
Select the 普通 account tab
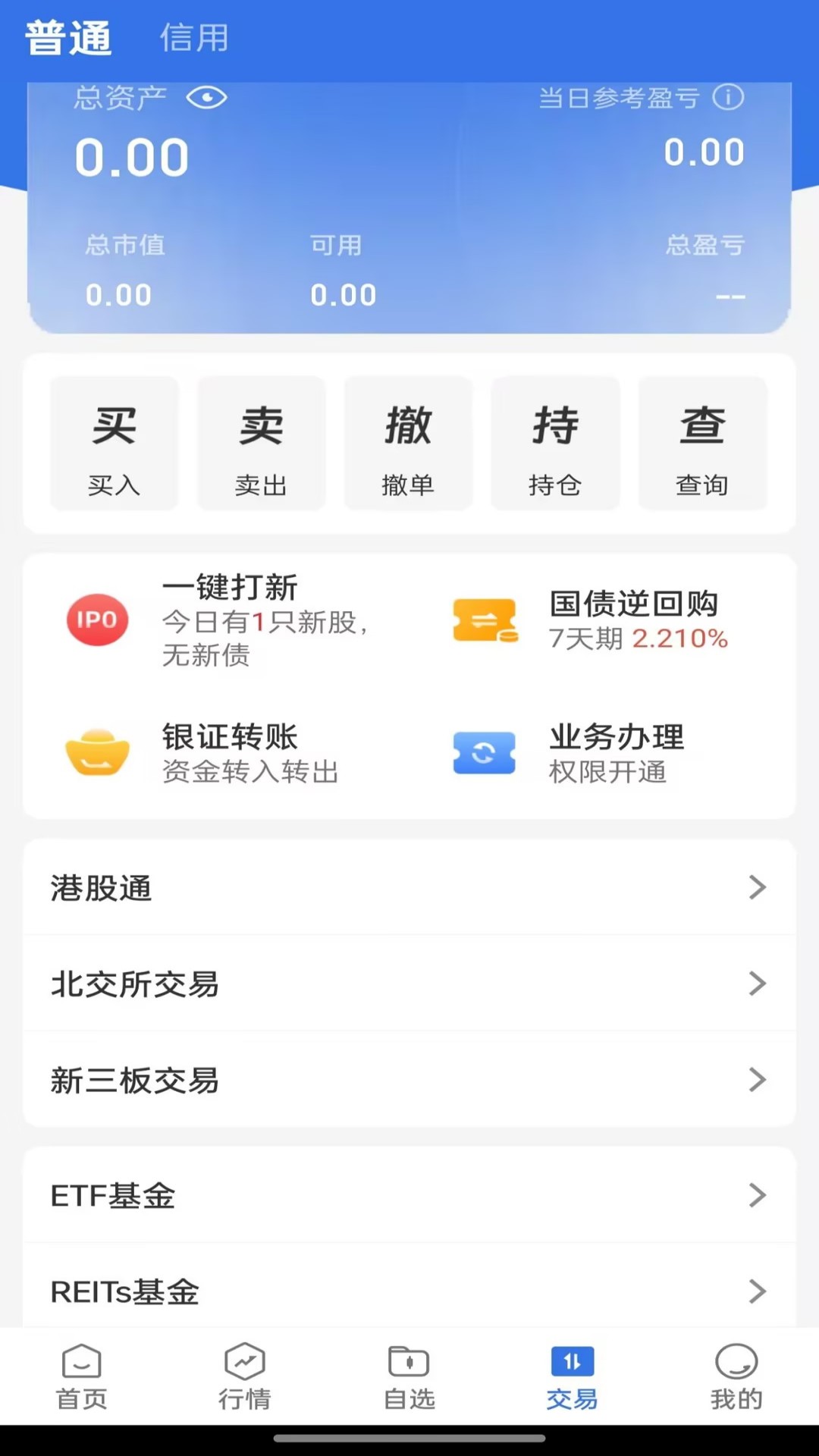tap(67, 38)
